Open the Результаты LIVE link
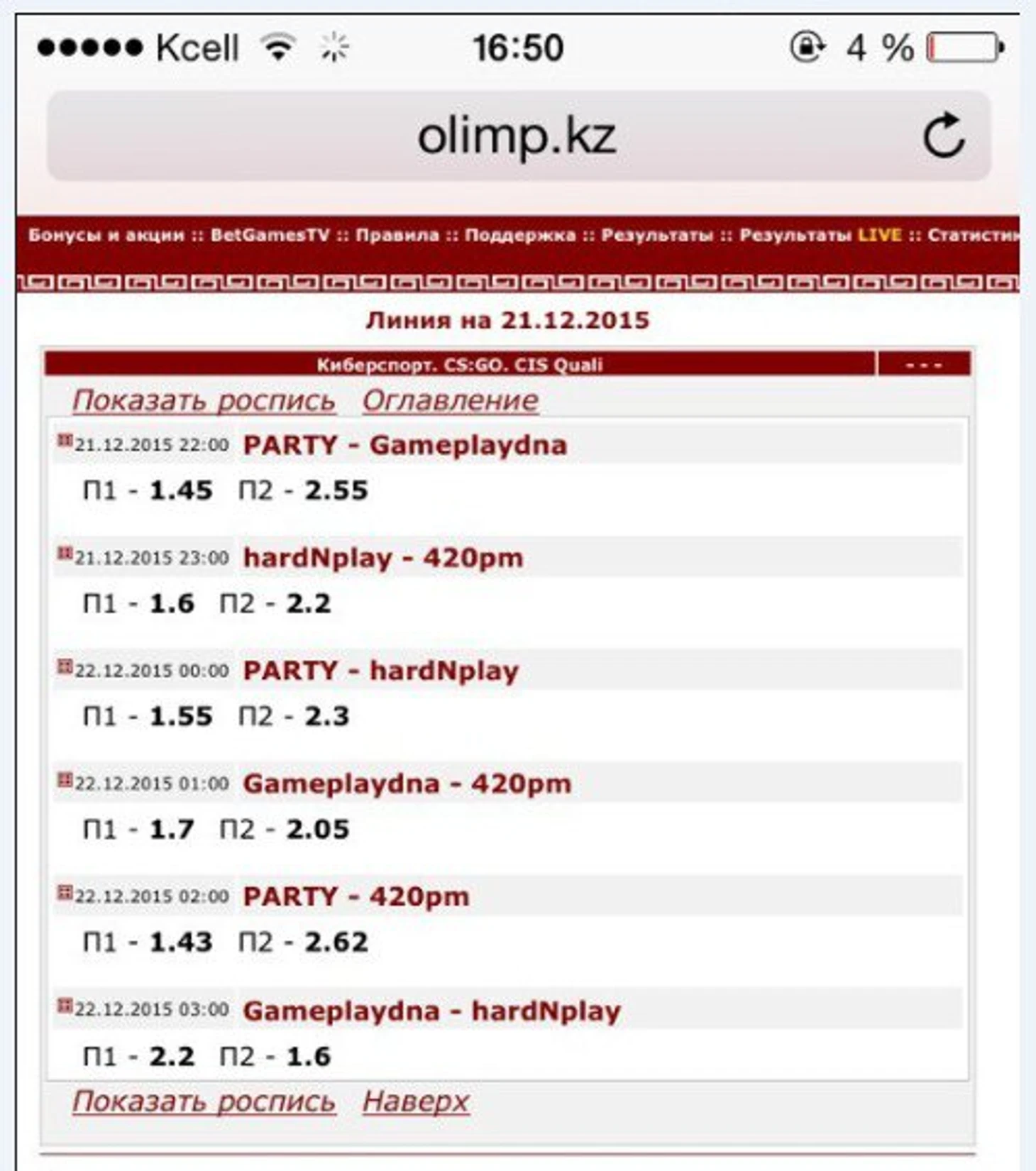 tap(820, 236)
